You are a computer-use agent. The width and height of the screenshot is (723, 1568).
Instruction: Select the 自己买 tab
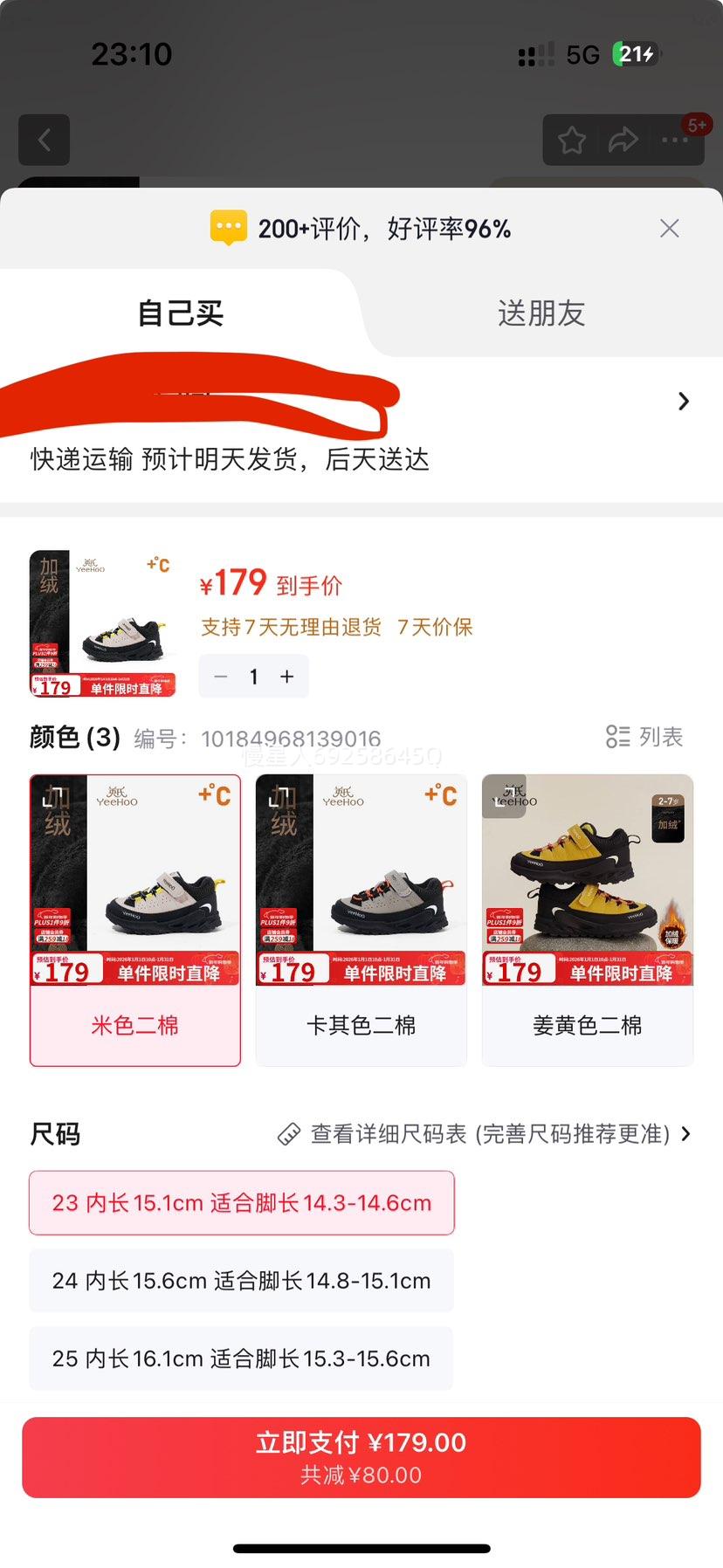(x=180, y=313)
